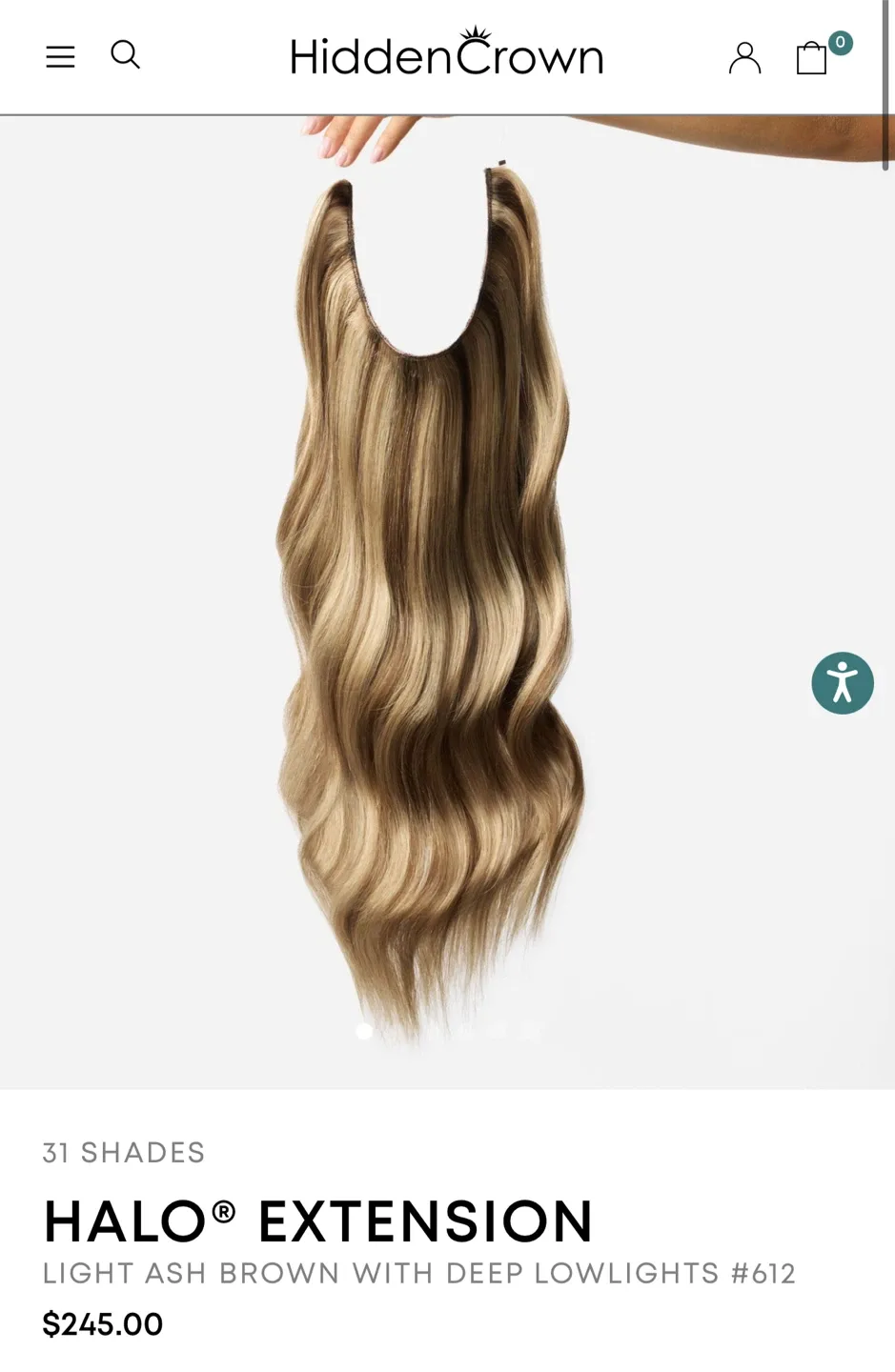The image size is (895, 1372).
Task: Open the account profile icon
Action: pyautogui.click(x=744, y=58)
